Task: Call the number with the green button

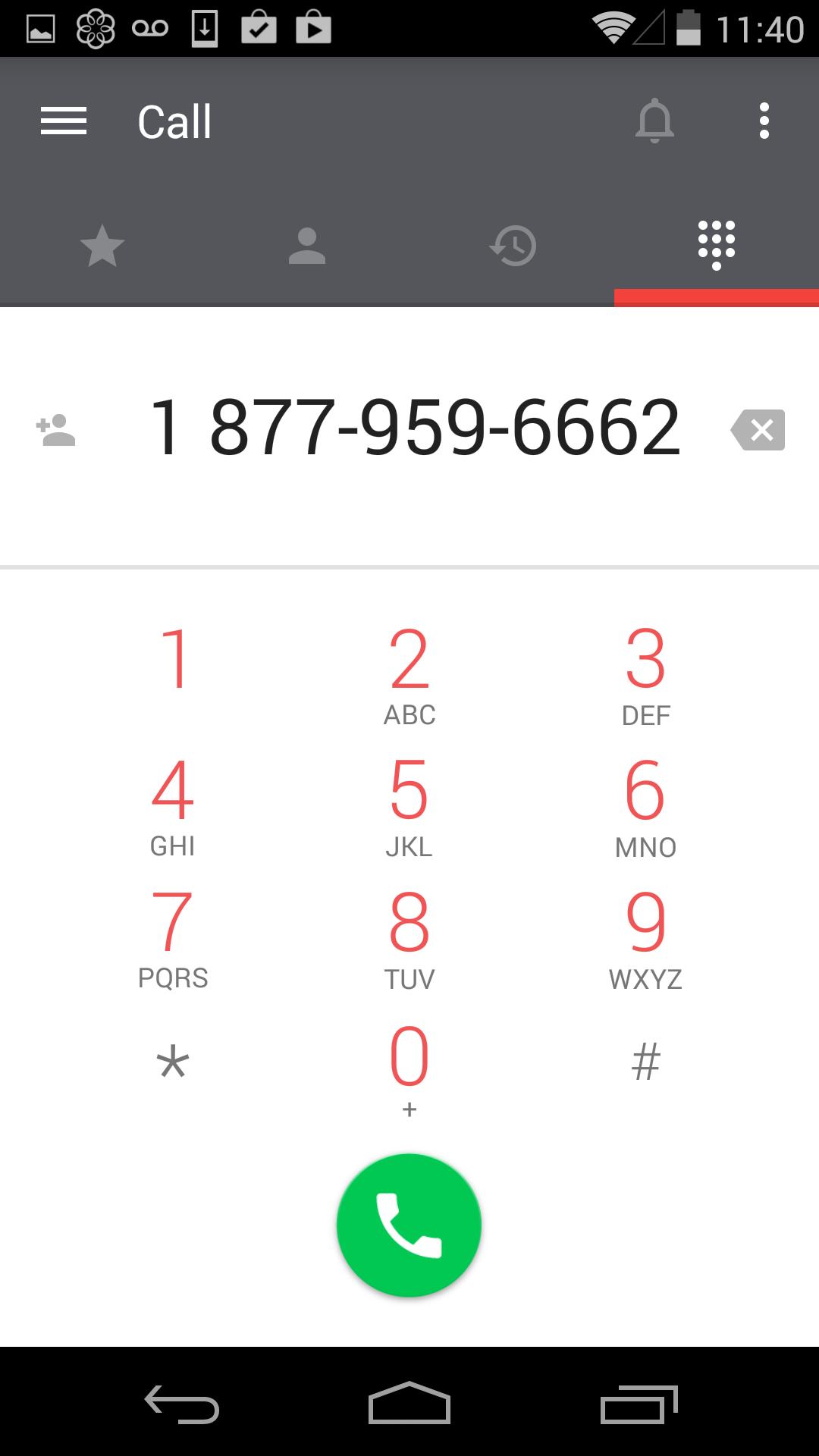Action: click(409, 1225)
